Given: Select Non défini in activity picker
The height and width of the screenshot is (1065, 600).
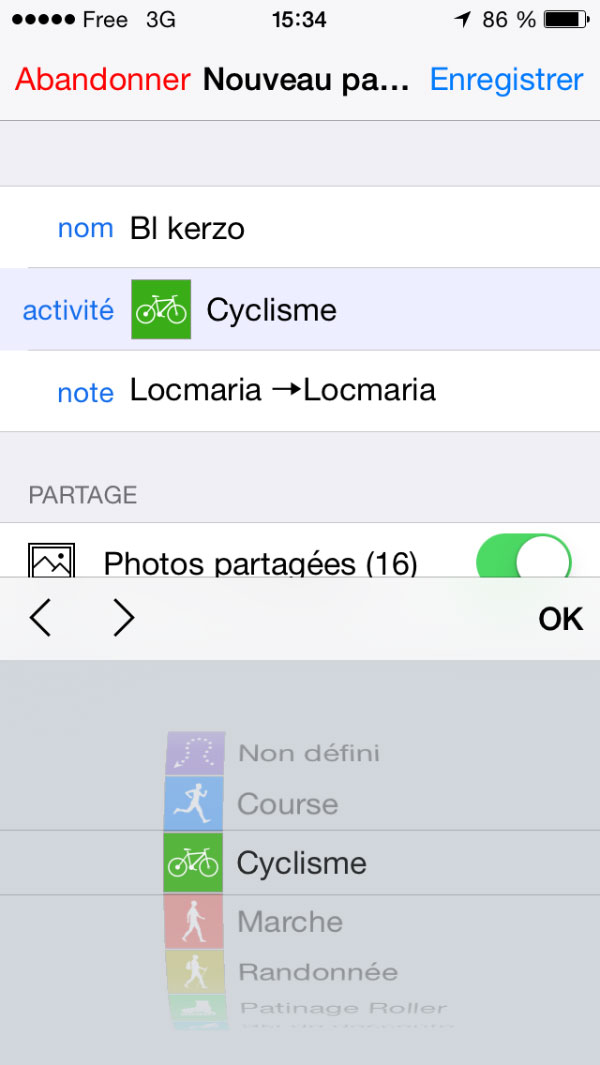Looking at the screenshot, I should [273, 753].
